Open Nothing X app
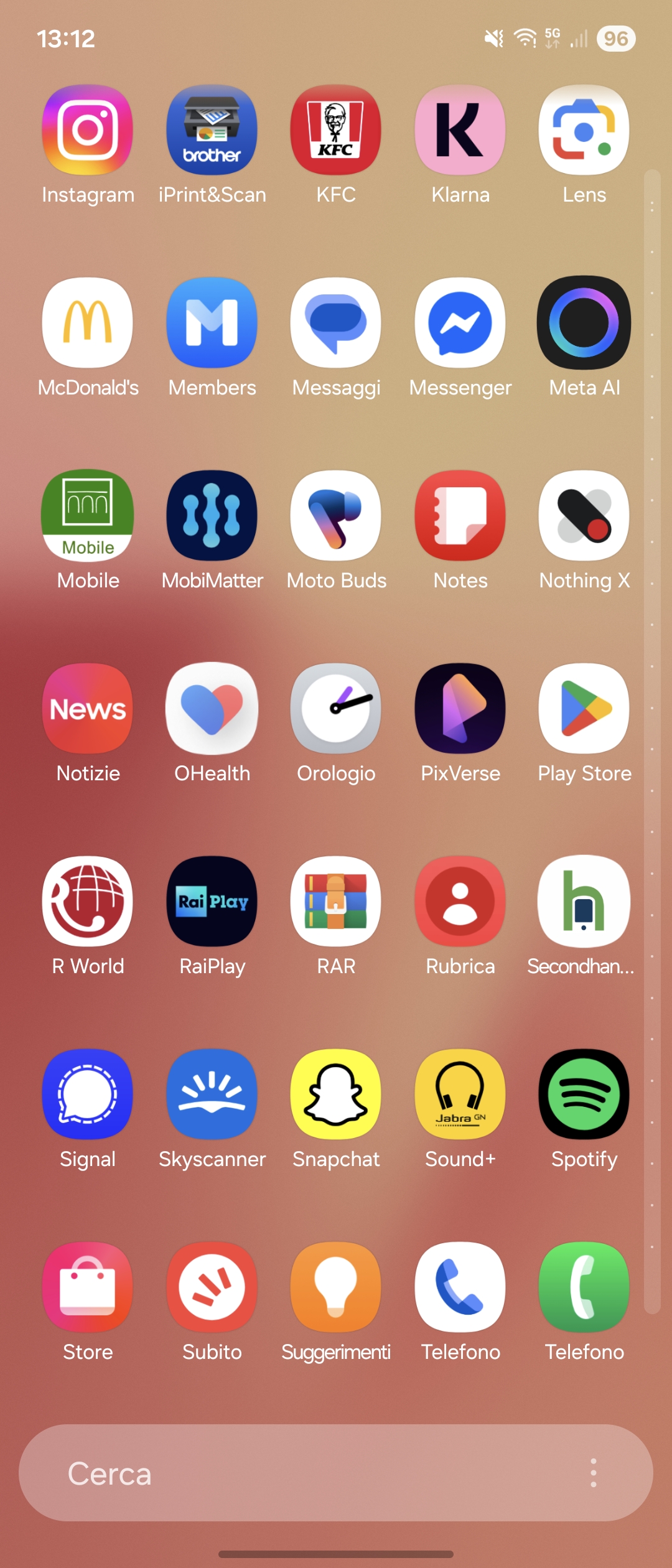Image resolution: width=672 pixels, height=1568 pixels. pyautogui.click(x=584, y=516)
